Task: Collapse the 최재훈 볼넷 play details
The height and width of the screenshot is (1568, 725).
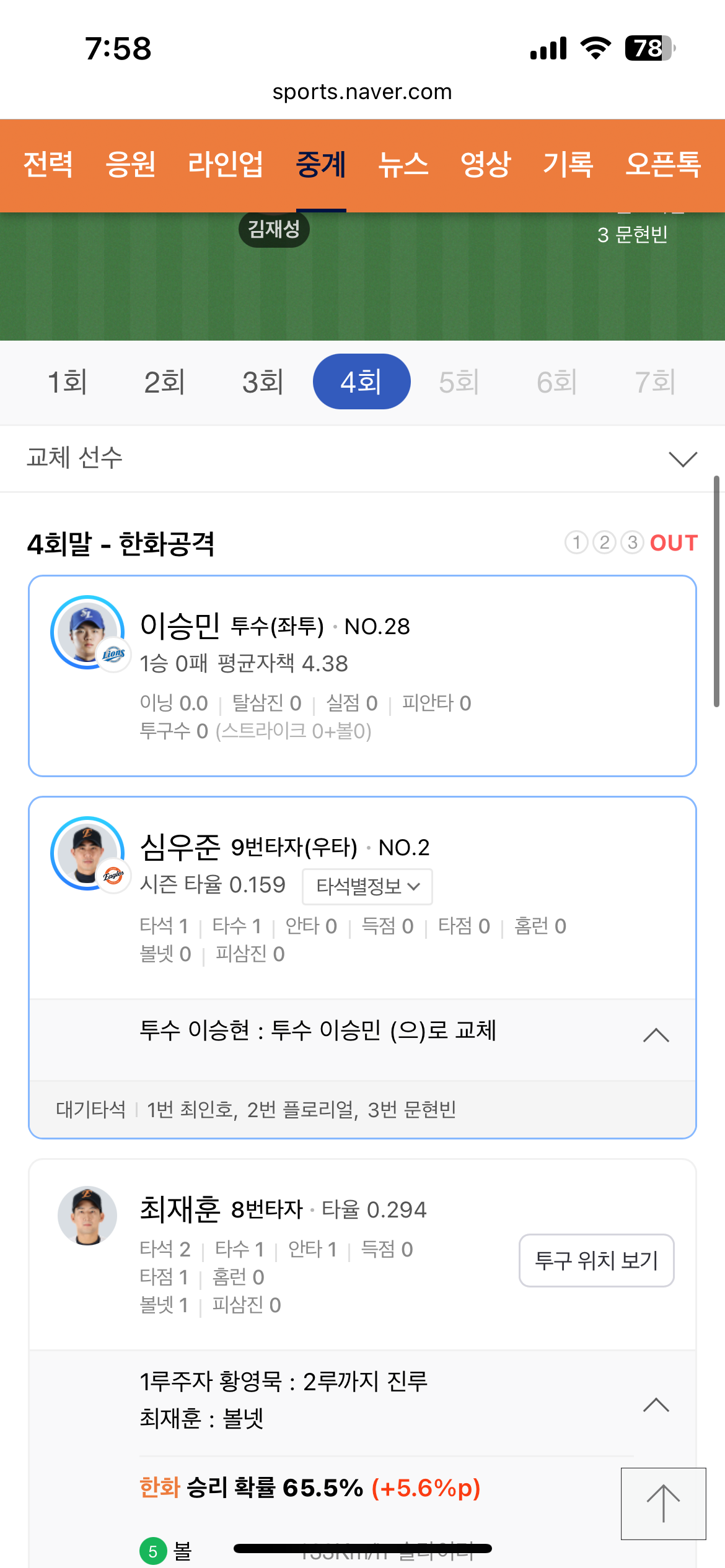Action: (x=656, y=1405)
